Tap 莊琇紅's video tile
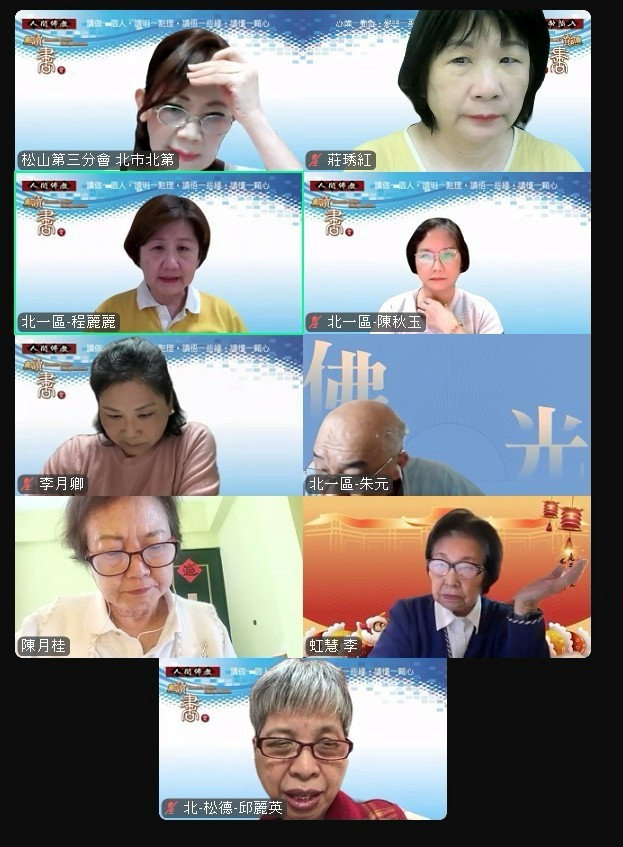 coord(447,90)
